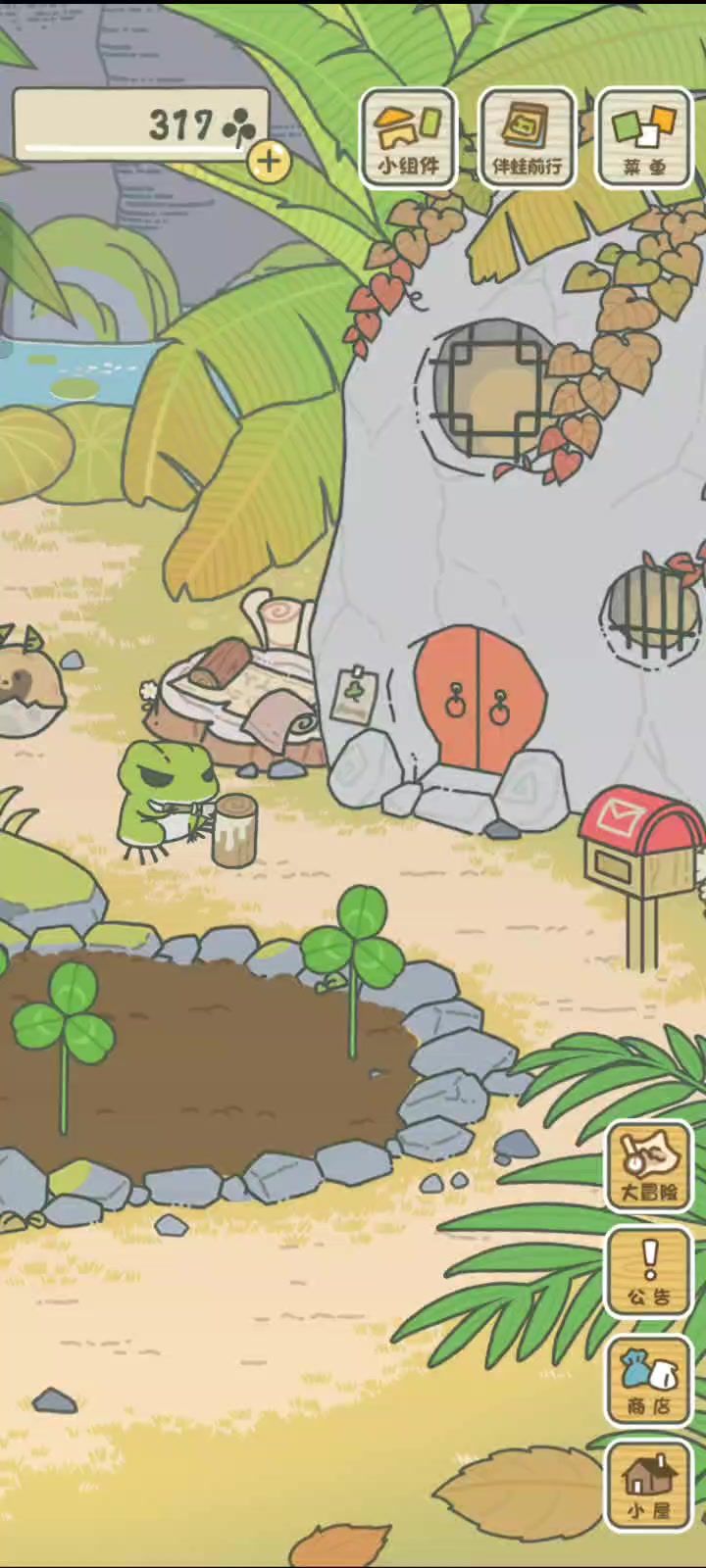Open the 菜单 menu

(644, 138)
